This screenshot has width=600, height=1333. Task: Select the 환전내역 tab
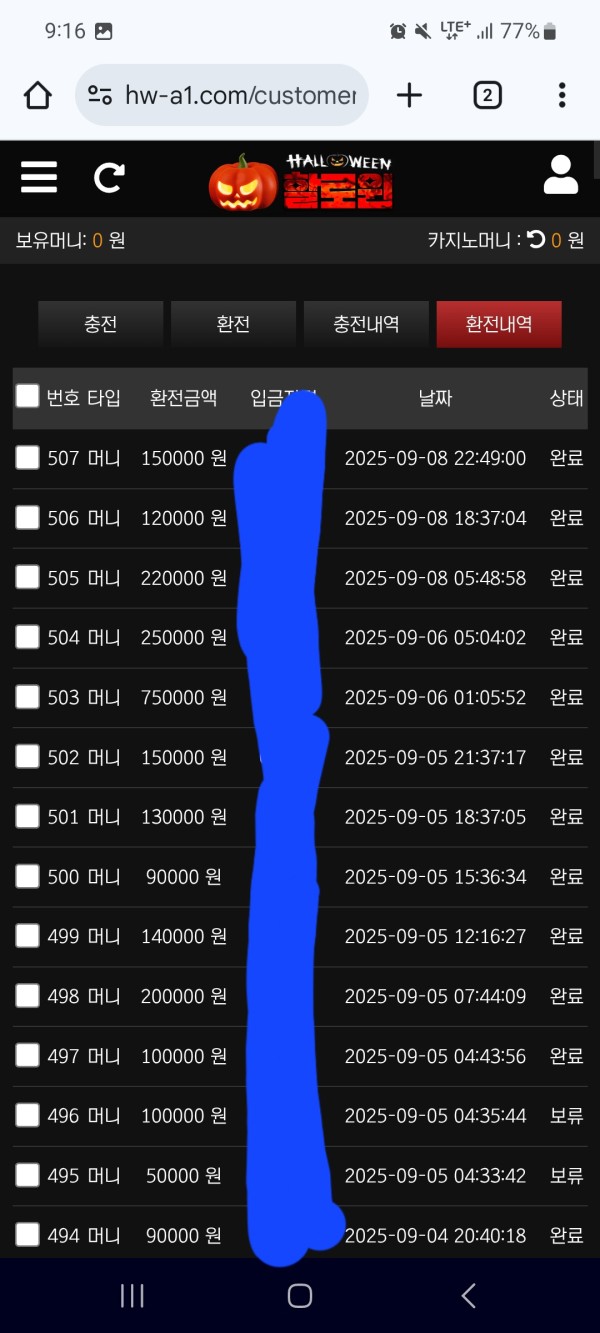click(x=499, y=324)
